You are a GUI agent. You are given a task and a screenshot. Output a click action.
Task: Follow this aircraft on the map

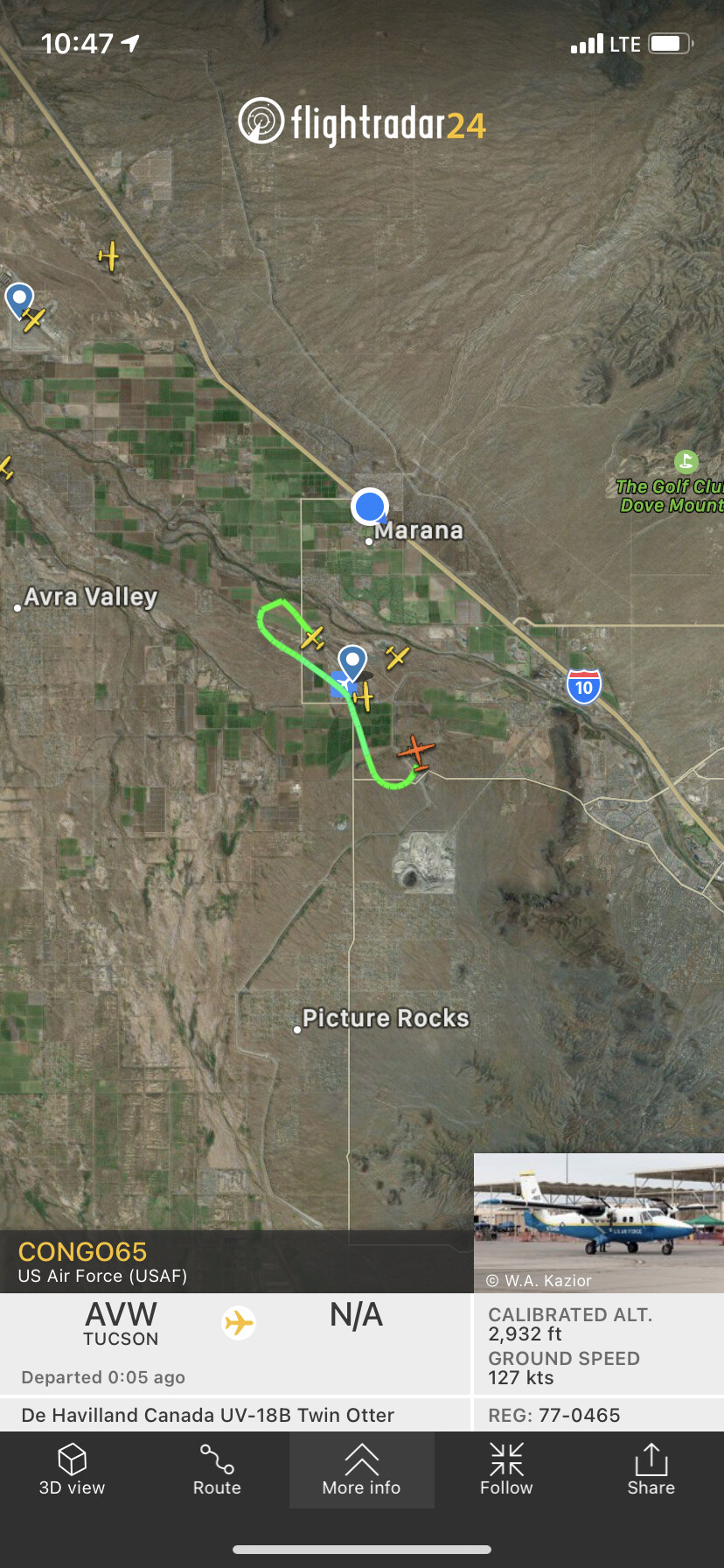pos(506,1470)
